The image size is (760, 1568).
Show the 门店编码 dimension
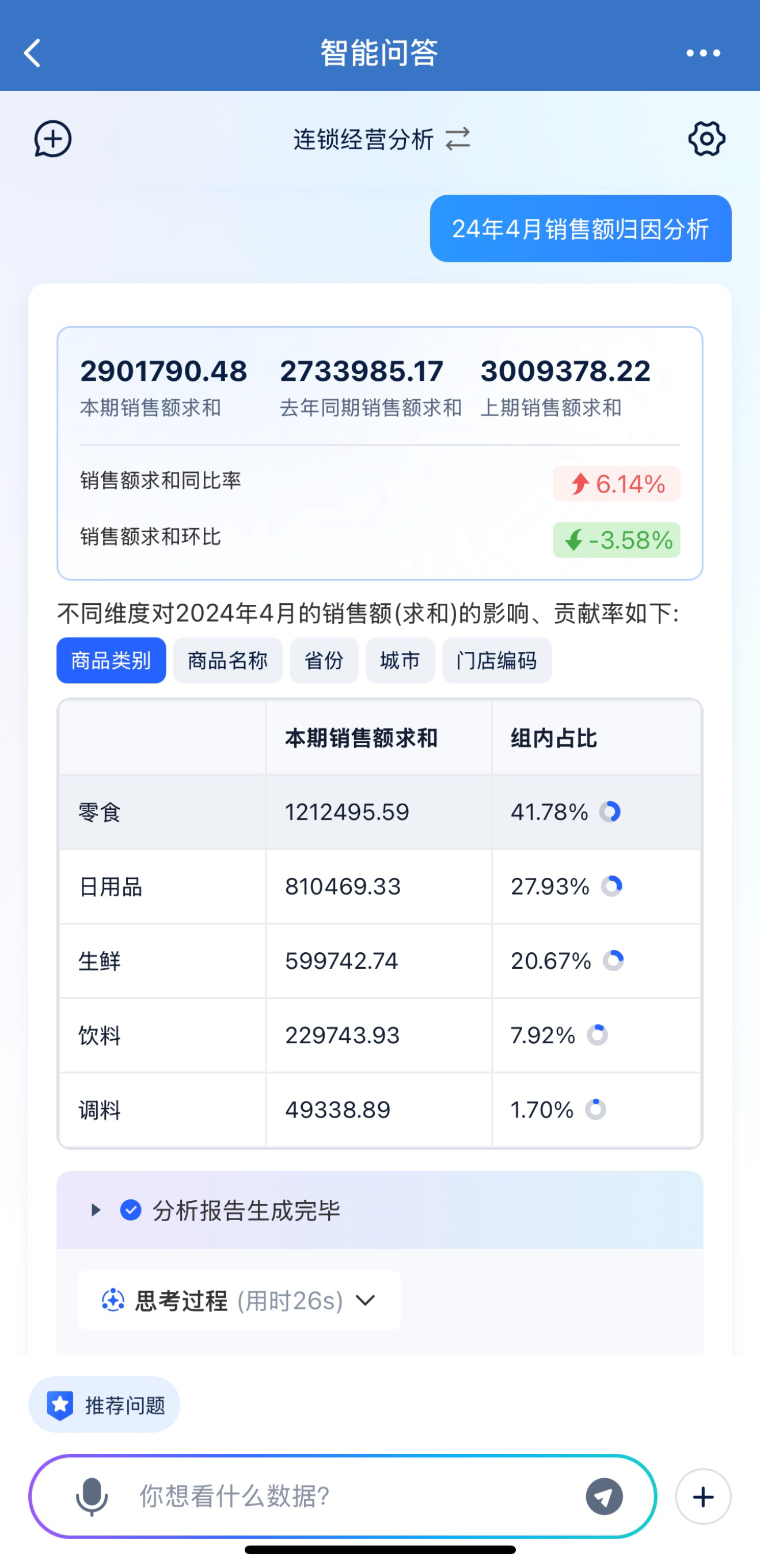click(x=496, y=660)
